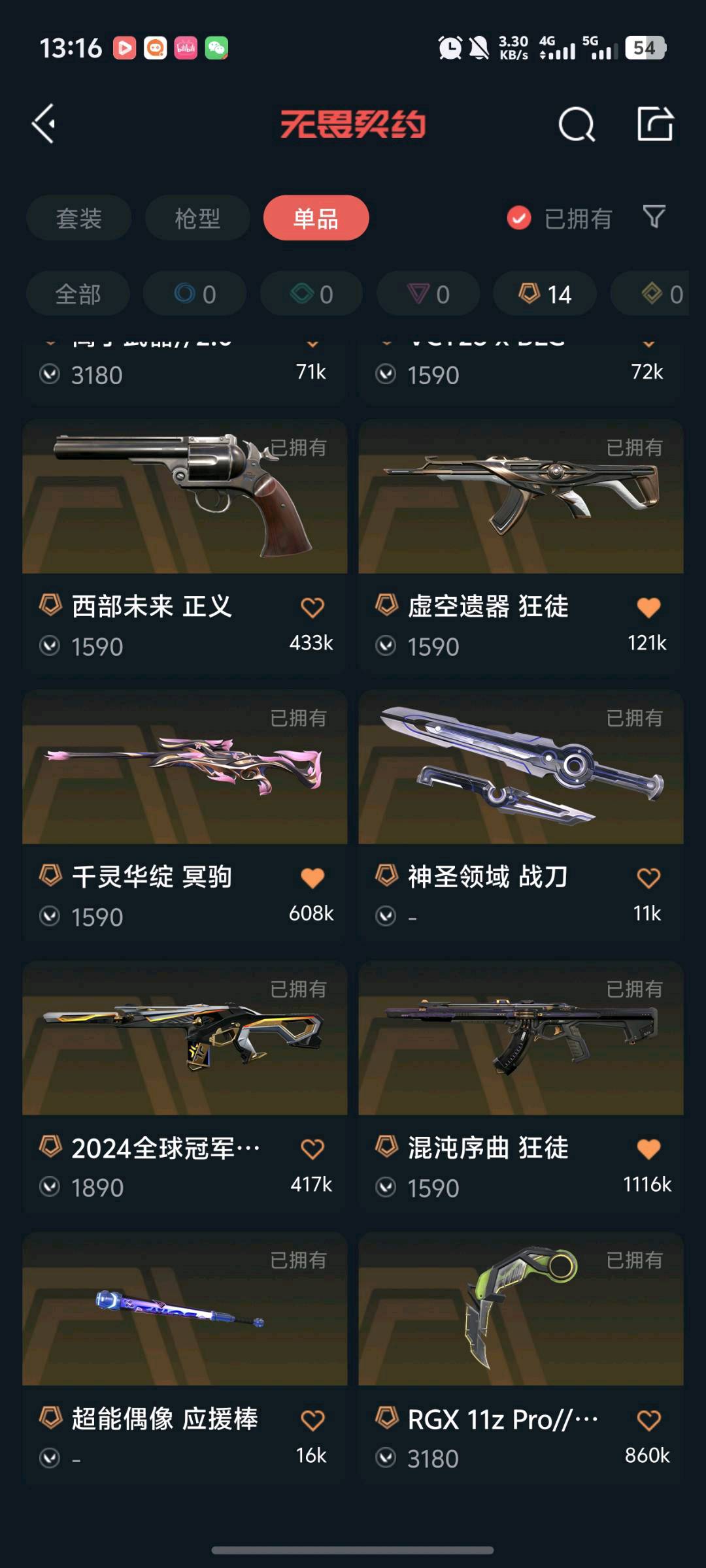Select the 全部 rarity chip
This screenshot has height=1568, width=706.
coord(78,295)
